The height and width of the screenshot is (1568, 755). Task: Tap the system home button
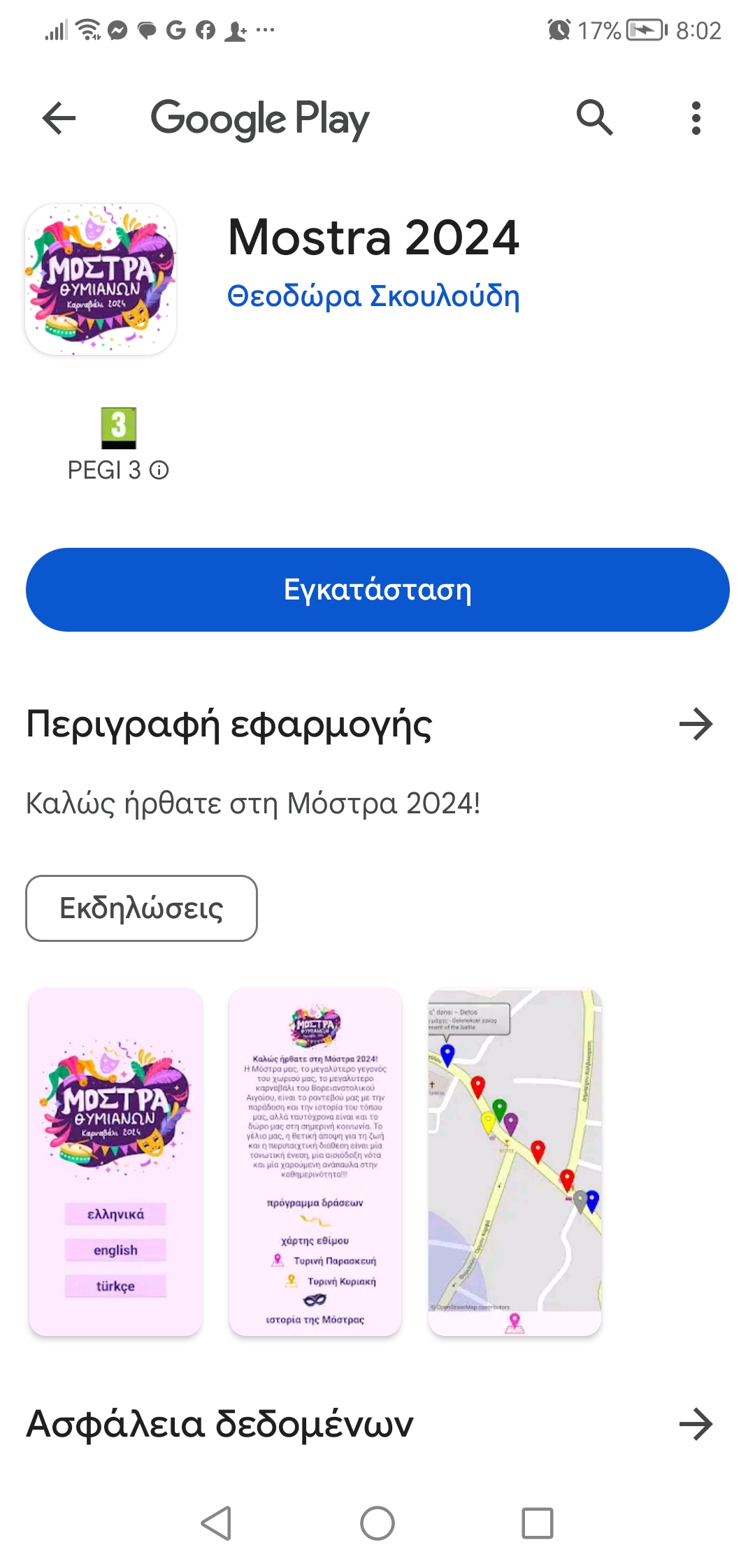(x=377, y=1523)
